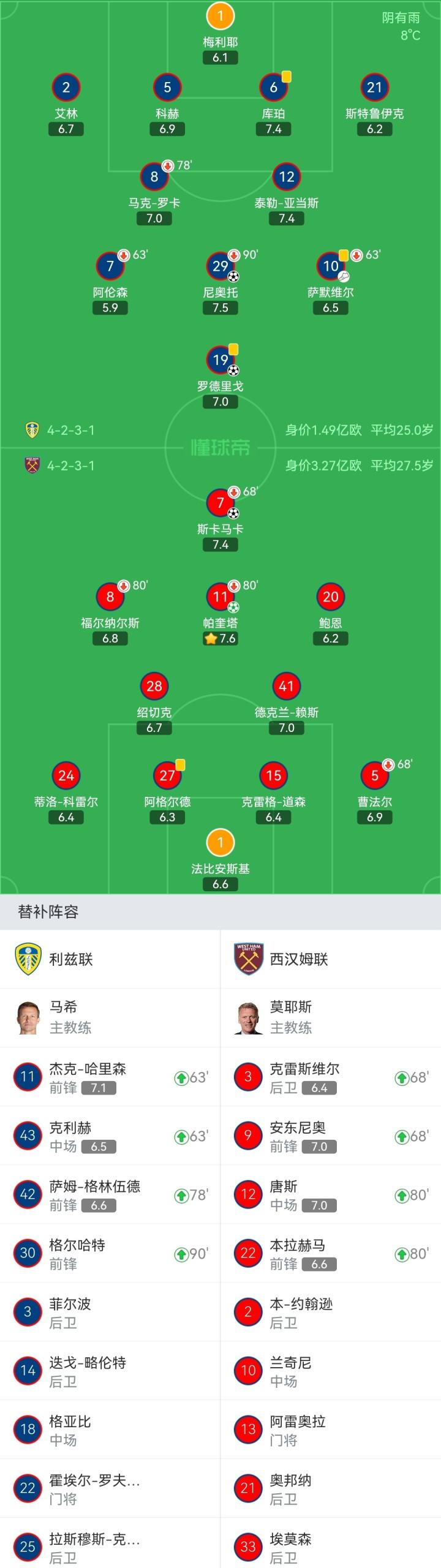Screen dimensions: 441x1568
Task: Open 利兹联 team page
Action: (71, 959)
